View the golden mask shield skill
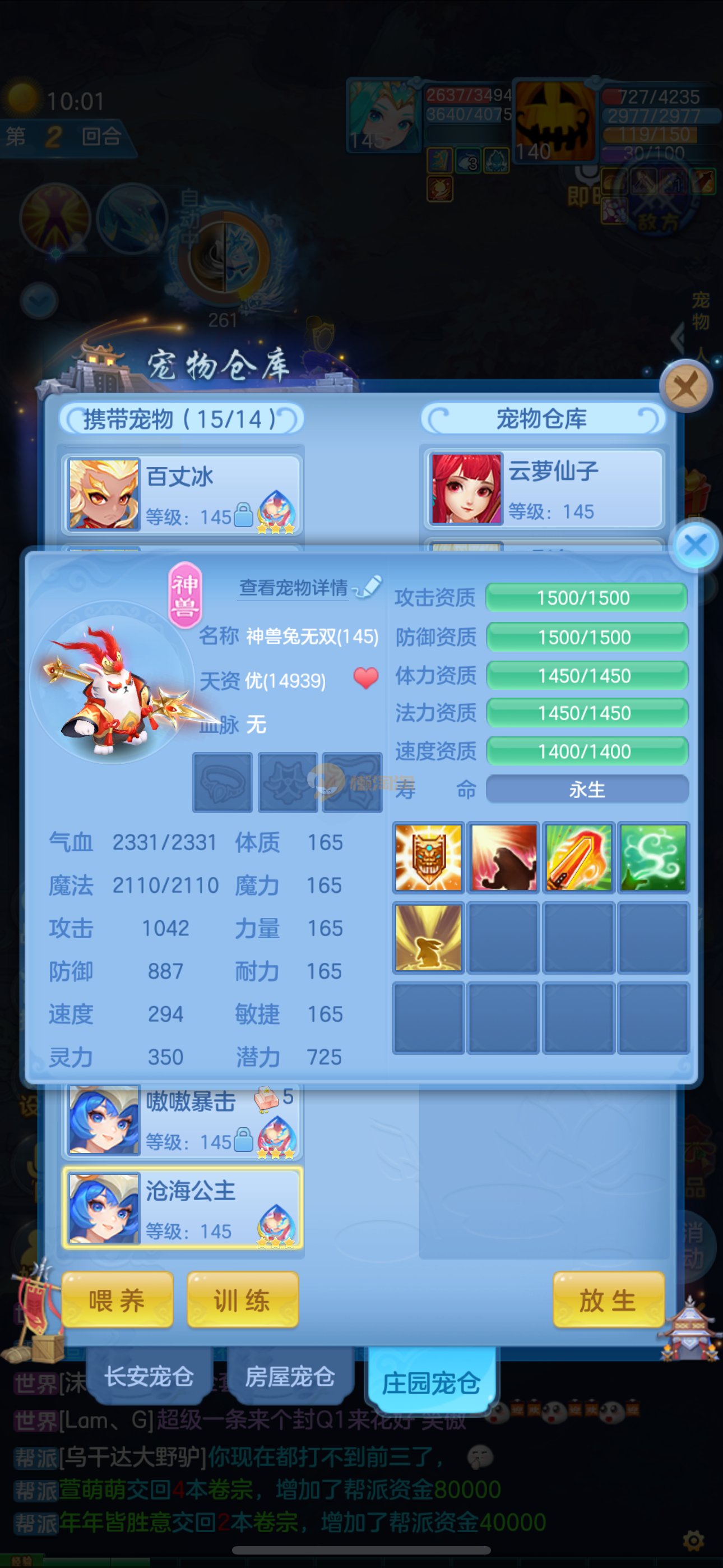 (428, 857)
